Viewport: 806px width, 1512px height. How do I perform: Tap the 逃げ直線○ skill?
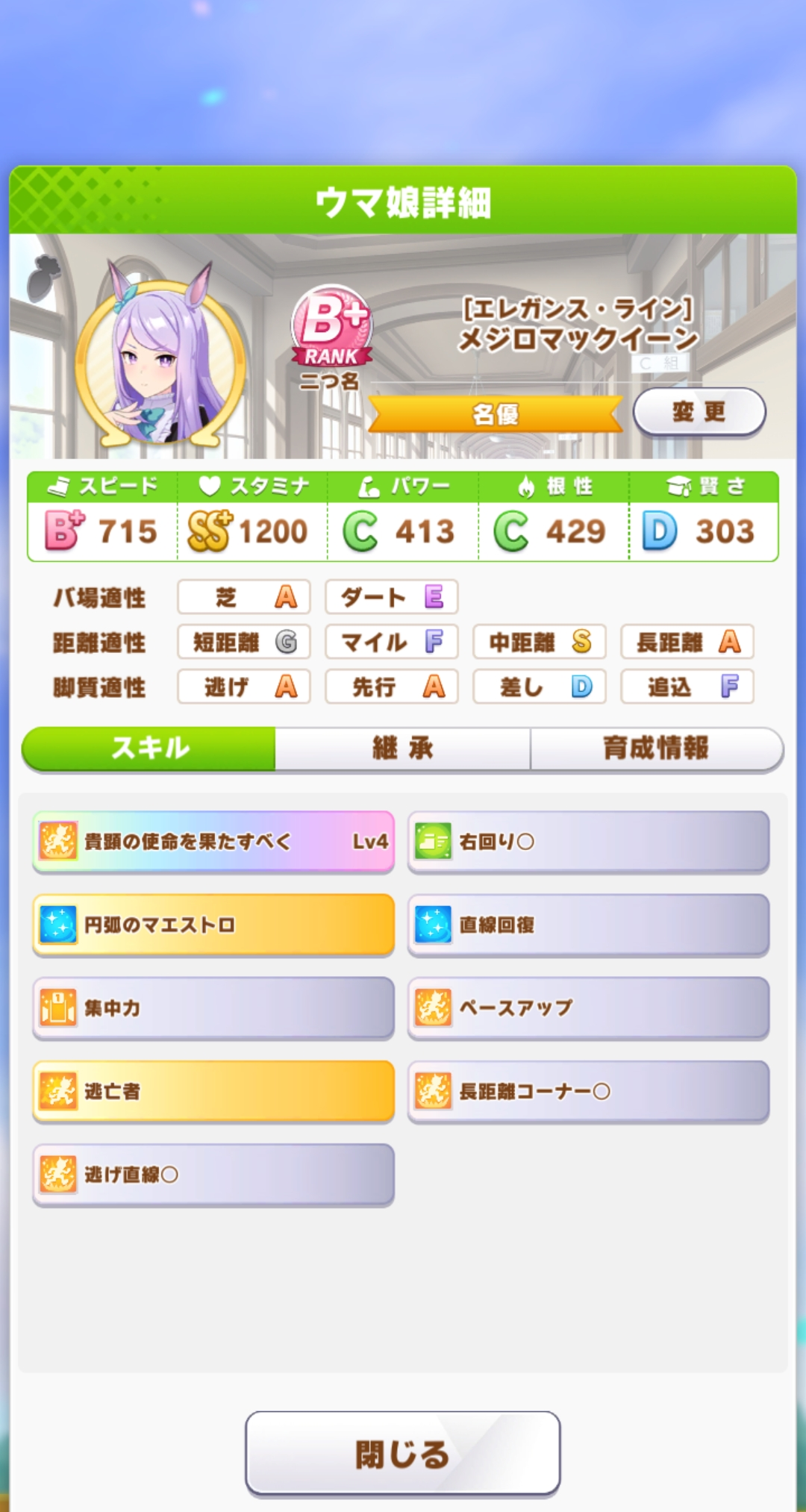tap(213, 1175)
